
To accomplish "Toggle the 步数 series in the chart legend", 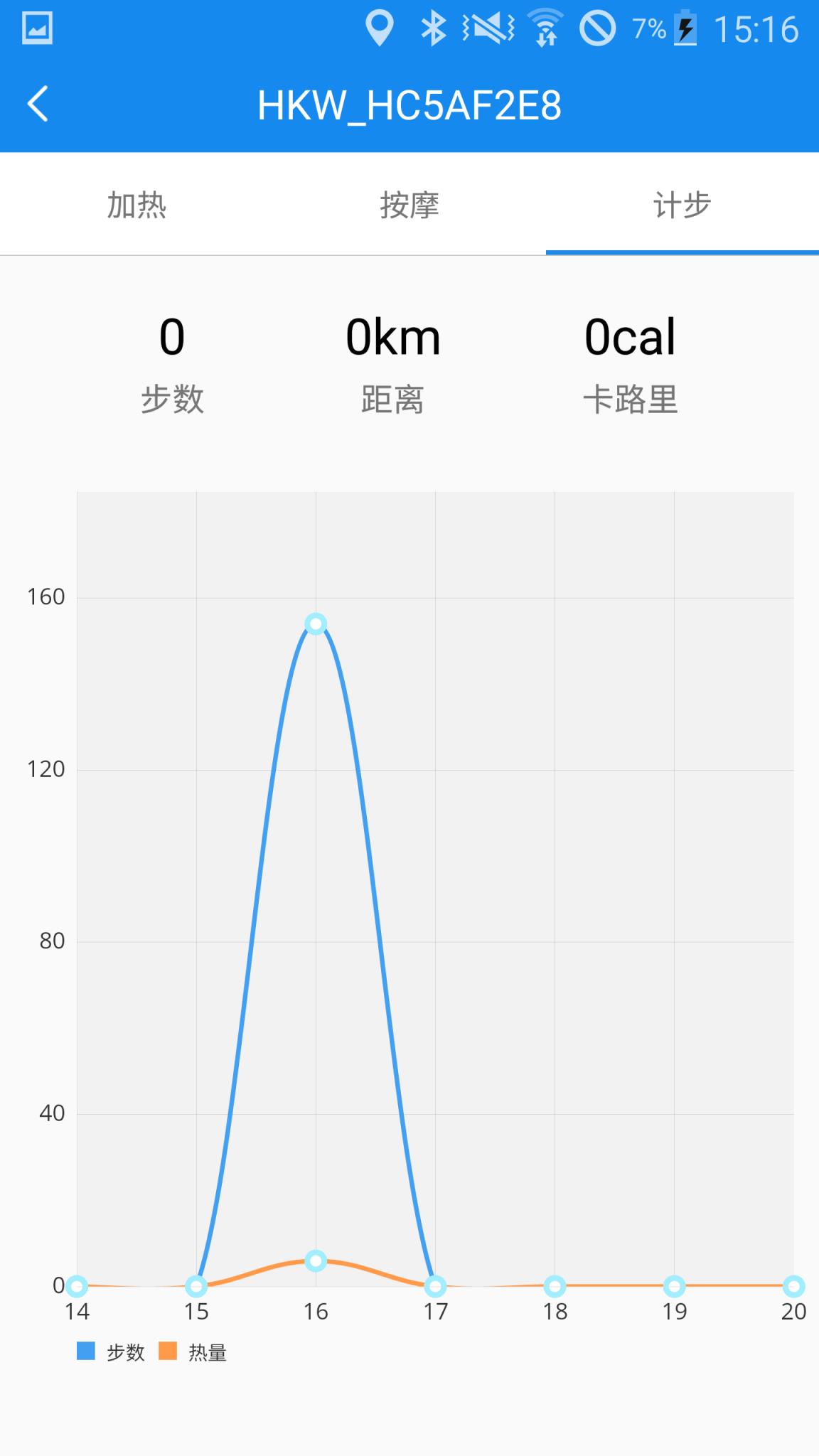I will click(112, 1351).
